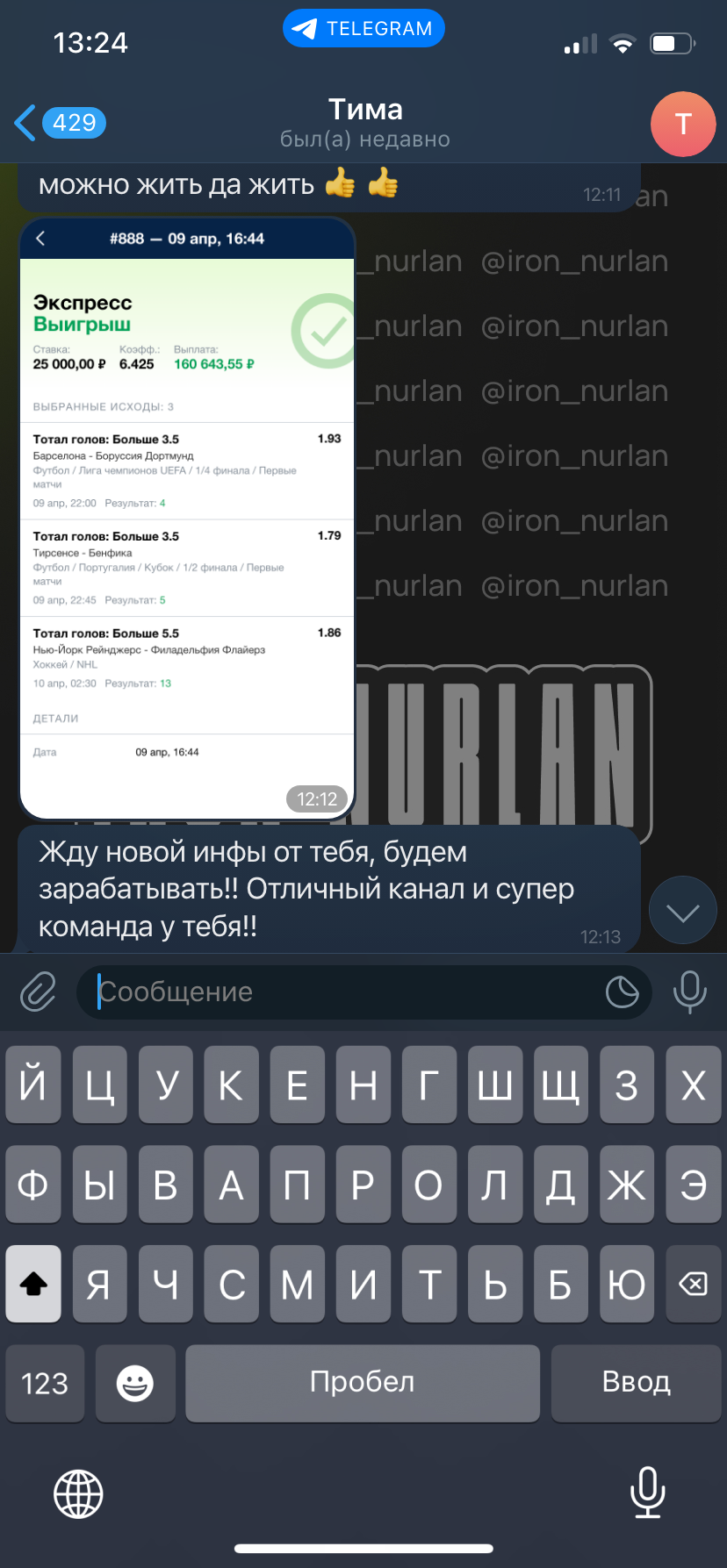This screenshot has width=727, height=1568.
Task: Jump to the latest messages with down arrow
Action: 682,913
